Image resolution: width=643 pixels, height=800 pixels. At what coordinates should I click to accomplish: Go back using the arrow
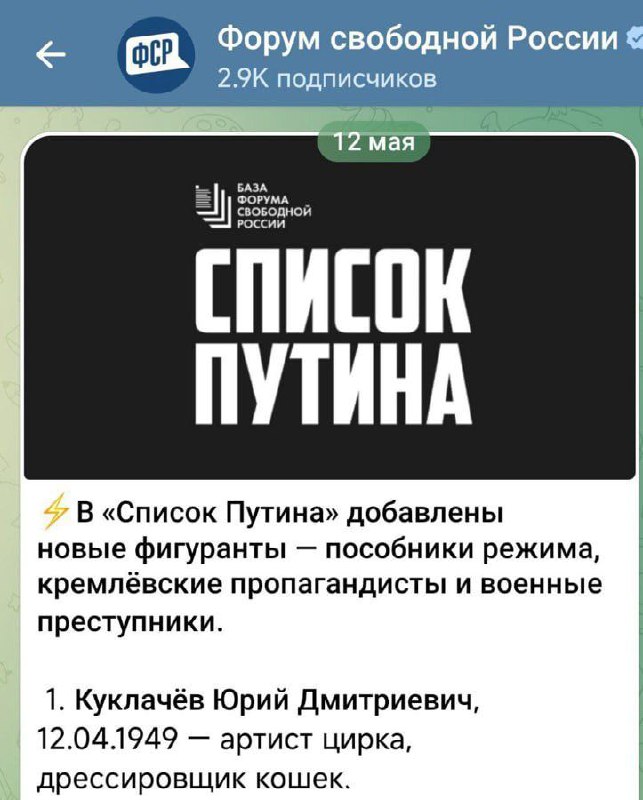click(49, 55)
